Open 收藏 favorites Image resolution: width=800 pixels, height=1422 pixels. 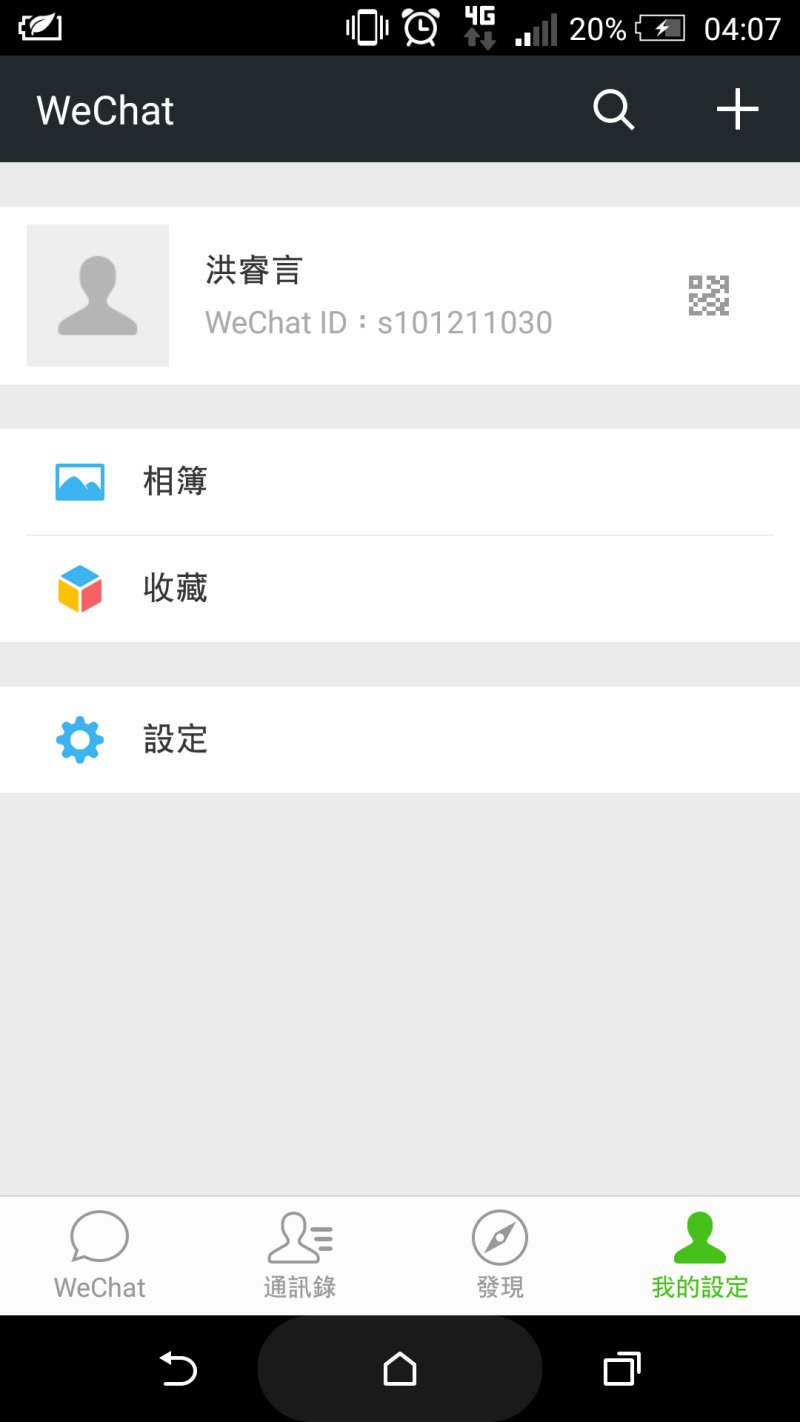coord(400,588)
